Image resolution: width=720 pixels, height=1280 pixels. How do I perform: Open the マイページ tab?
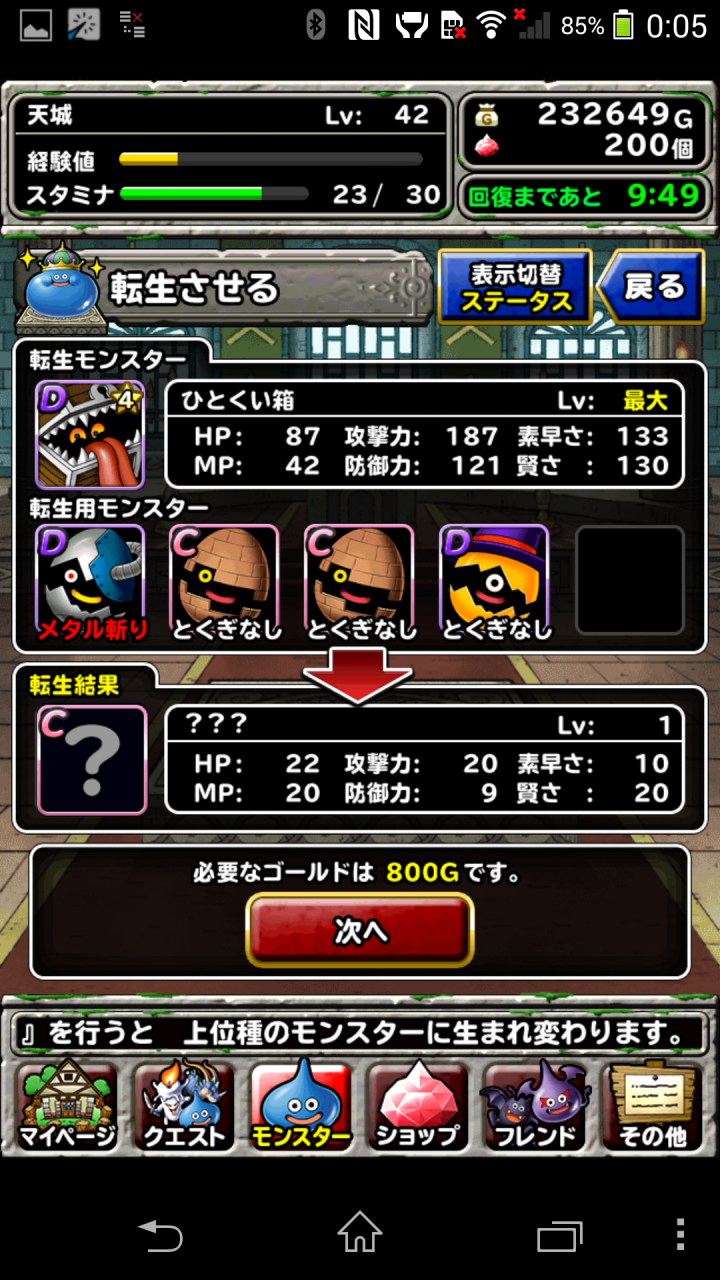point(66,1105)
